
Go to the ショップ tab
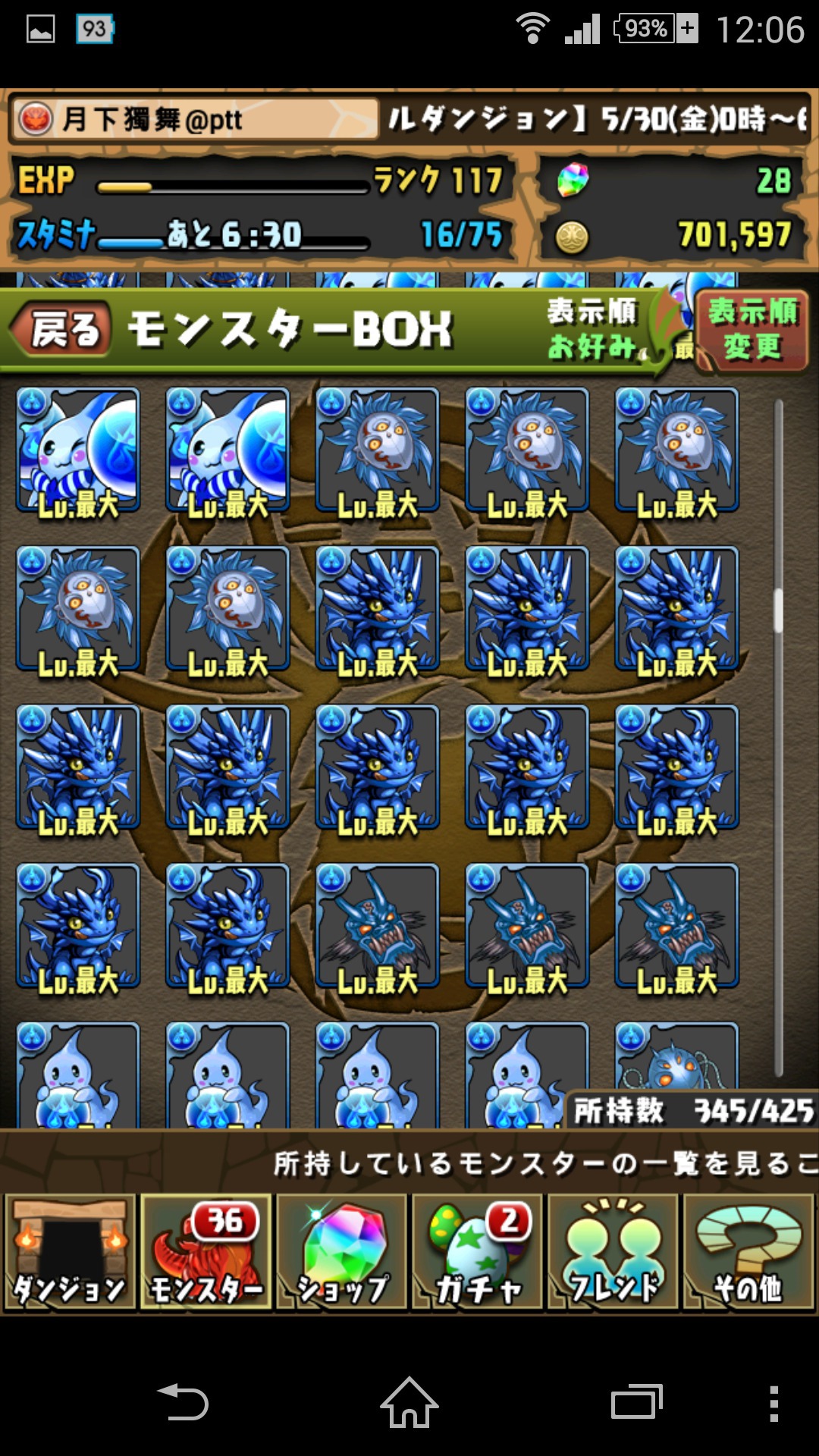[341, 1253]
